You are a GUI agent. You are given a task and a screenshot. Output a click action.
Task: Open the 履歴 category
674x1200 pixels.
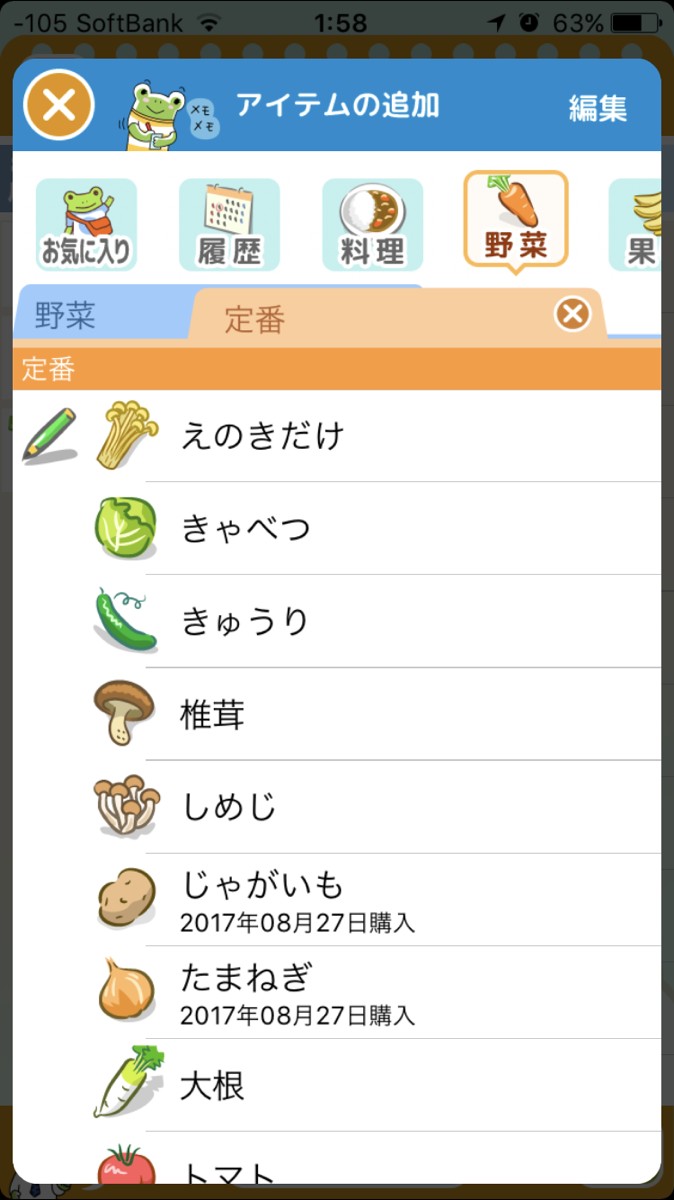pyautogui.click(x=229, y=225)
